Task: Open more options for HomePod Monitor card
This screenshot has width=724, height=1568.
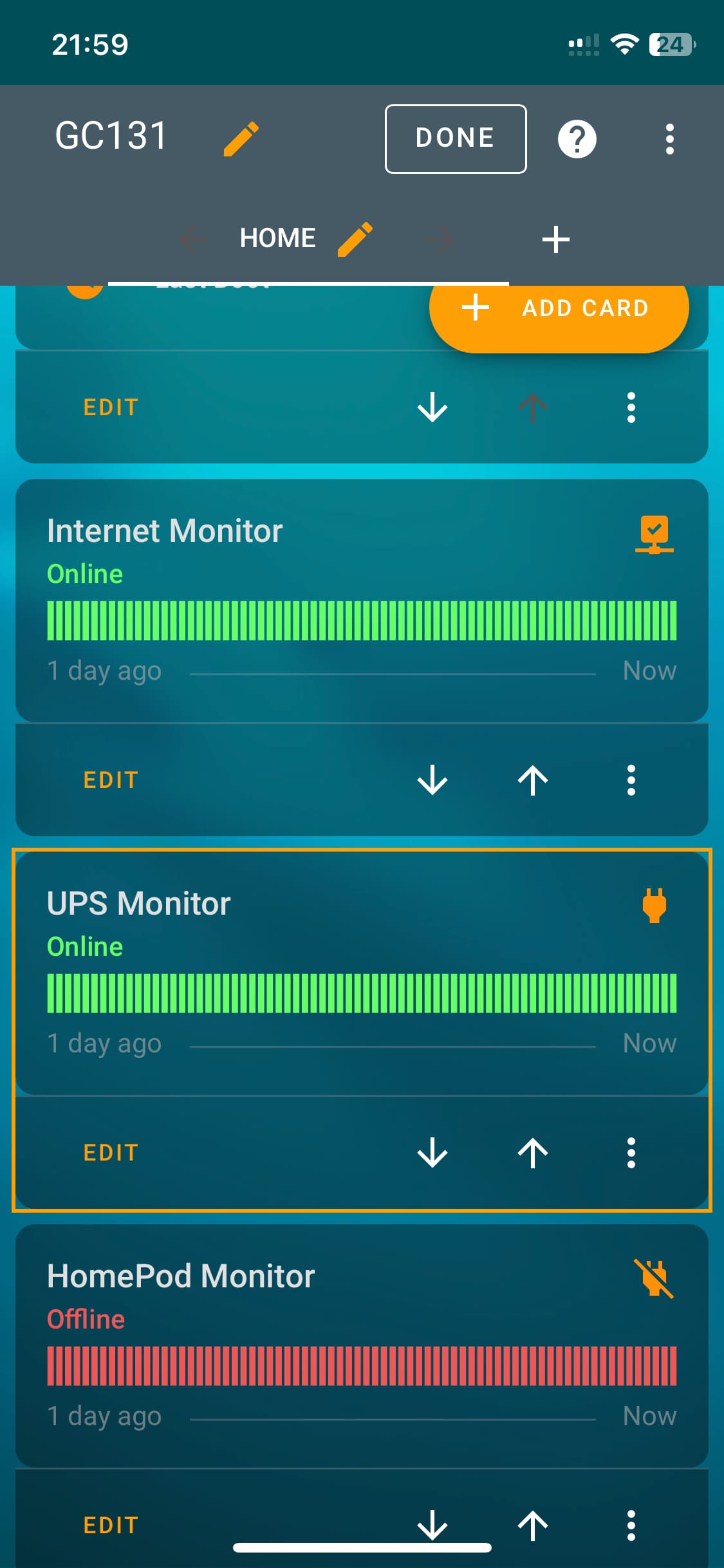Action: point(631,1526)
